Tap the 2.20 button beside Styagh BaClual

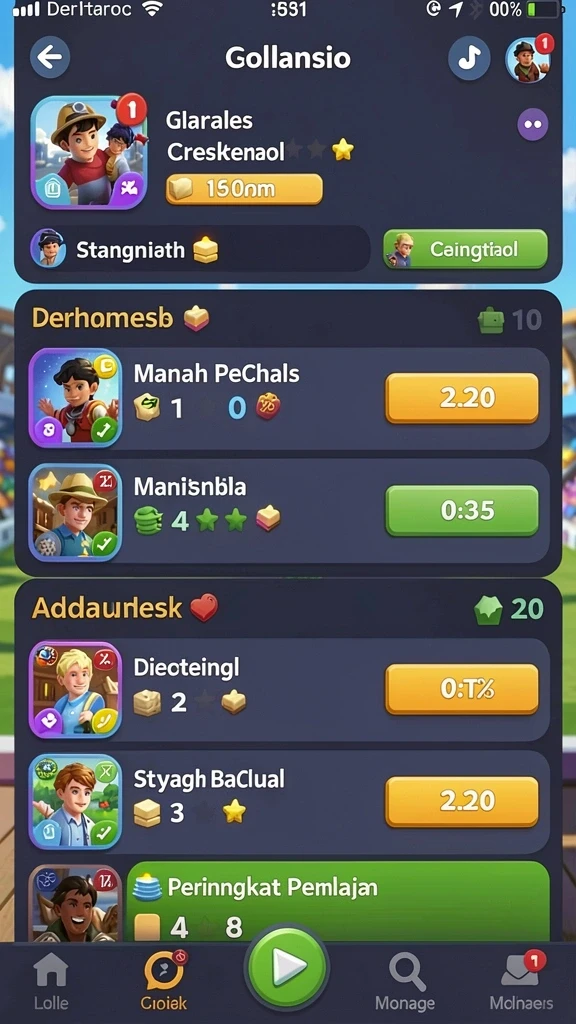[462, 801]
